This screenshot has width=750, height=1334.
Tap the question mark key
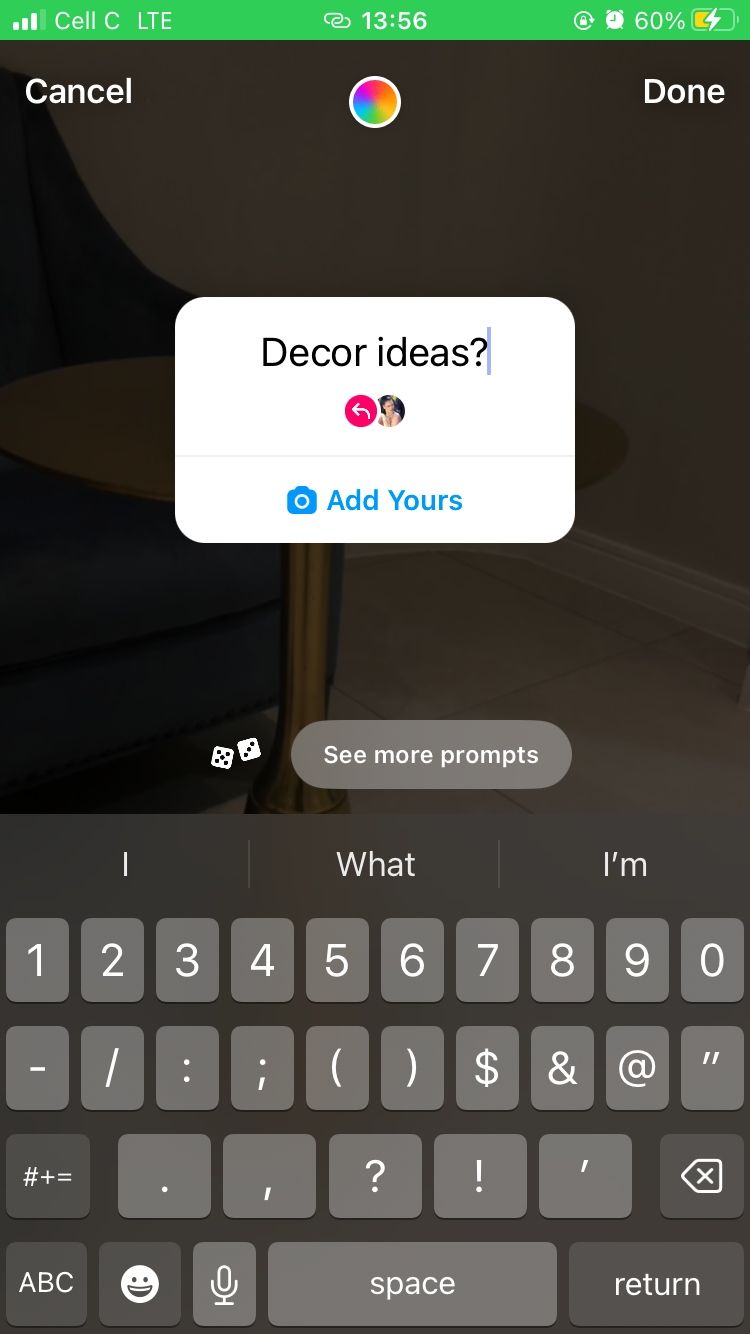coord(375,1176)
